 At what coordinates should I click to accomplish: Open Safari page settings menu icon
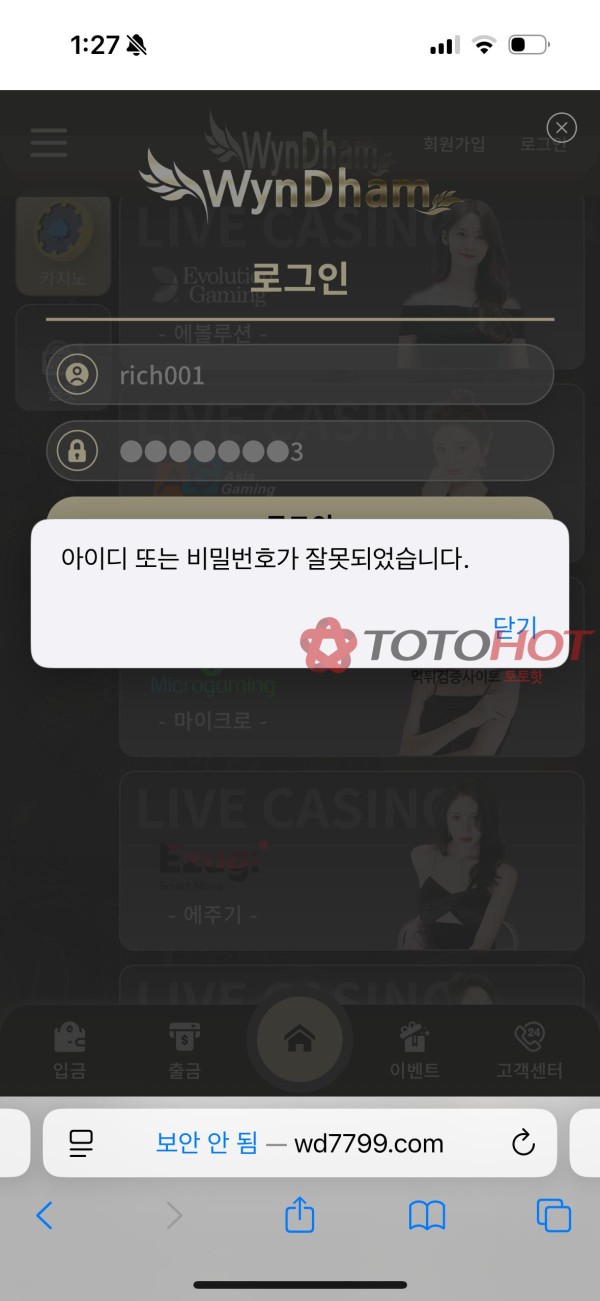(x=81, y=1143)
